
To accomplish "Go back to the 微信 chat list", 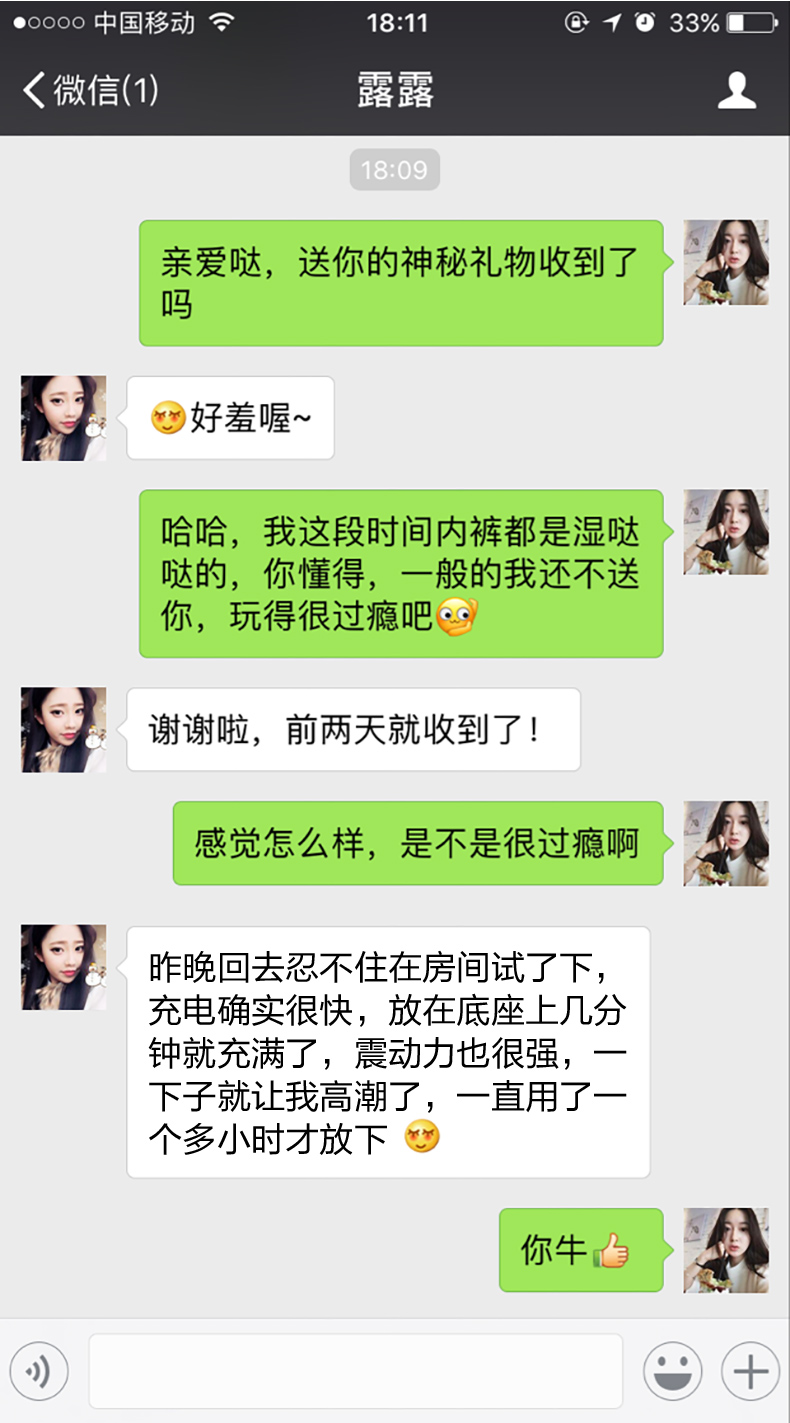I will coord(90,91).
